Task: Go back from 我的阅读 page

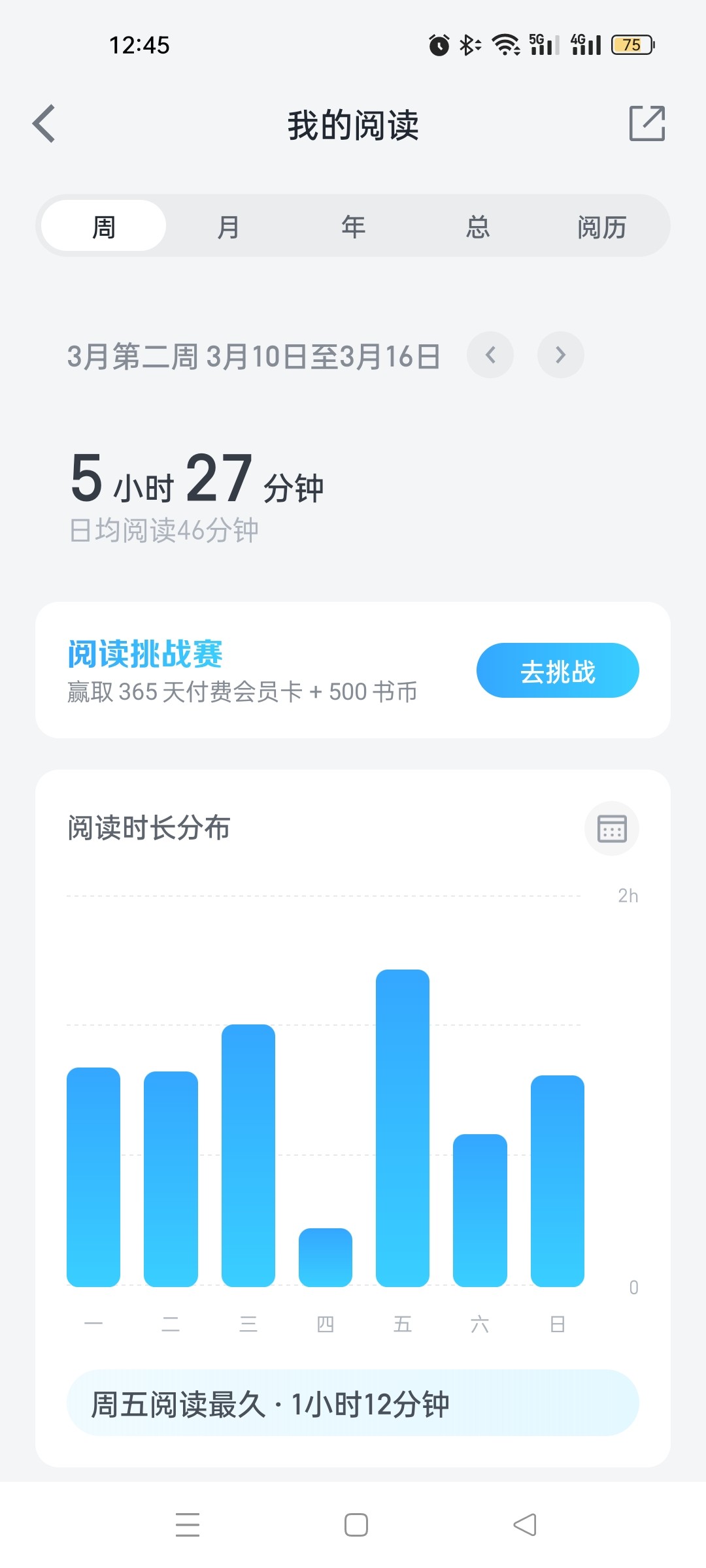Action: [44, 123]
